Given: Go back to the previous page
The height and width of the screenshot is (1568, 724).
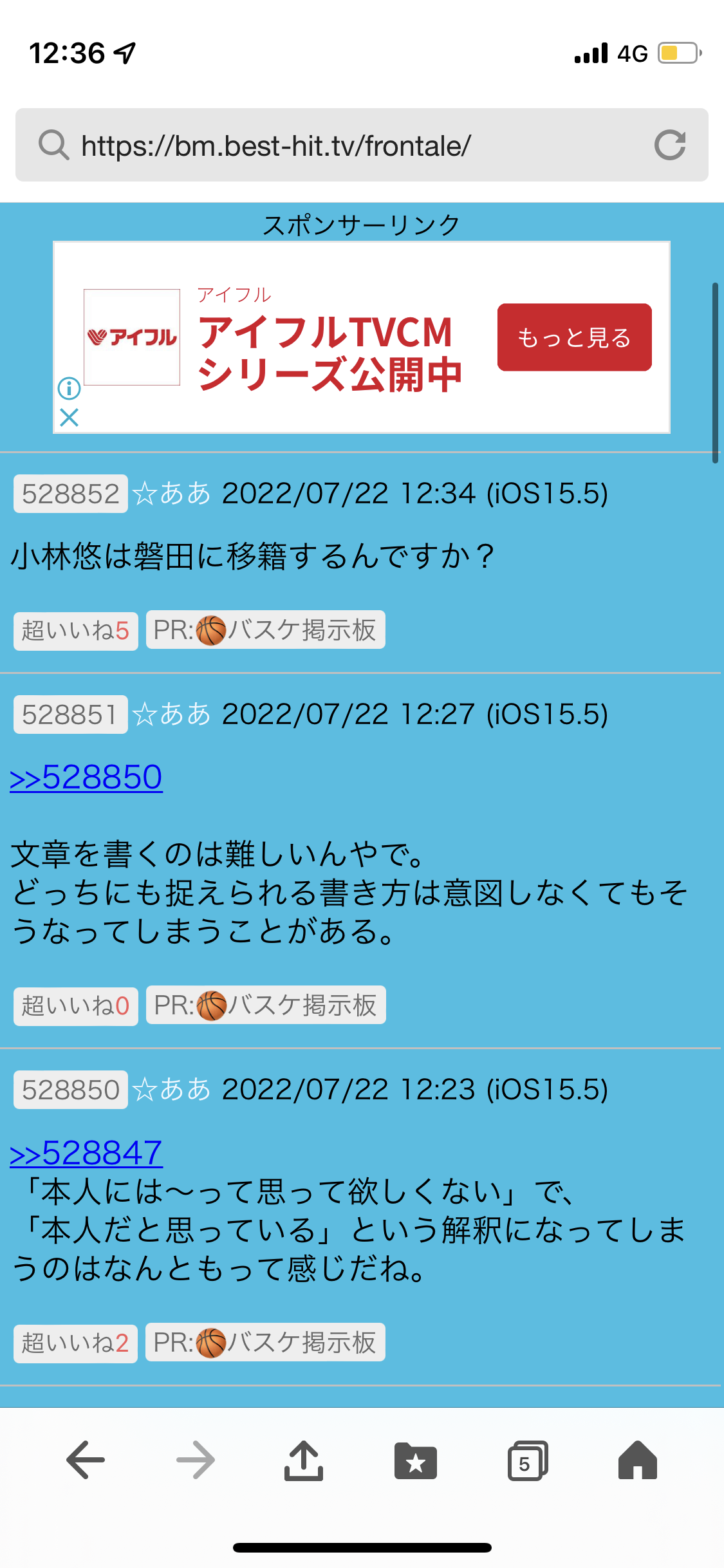Looking at the screenshot, I should (x=86, y=1460).
